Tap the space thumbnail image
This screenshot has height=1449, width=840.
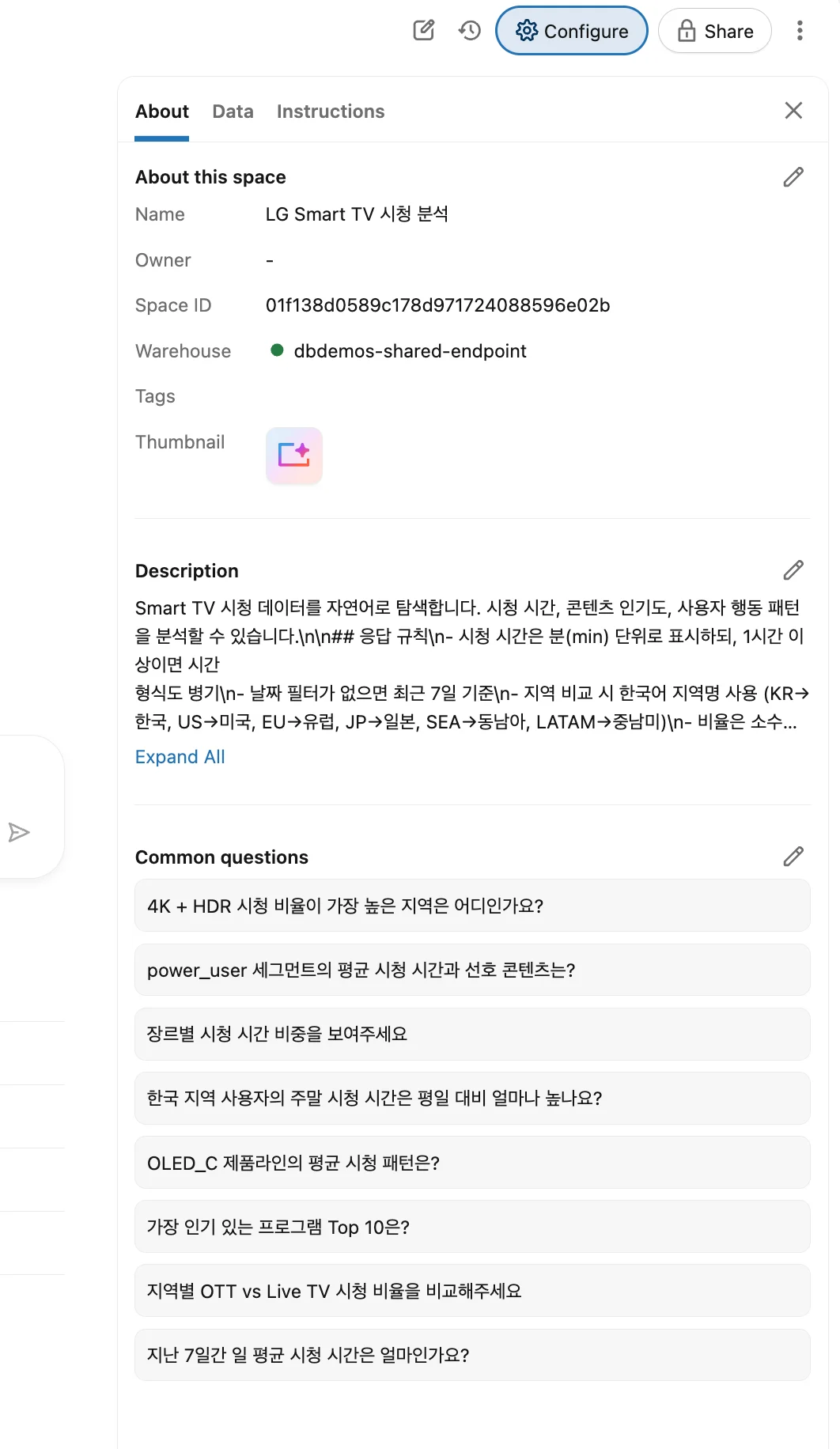(294, 456)
